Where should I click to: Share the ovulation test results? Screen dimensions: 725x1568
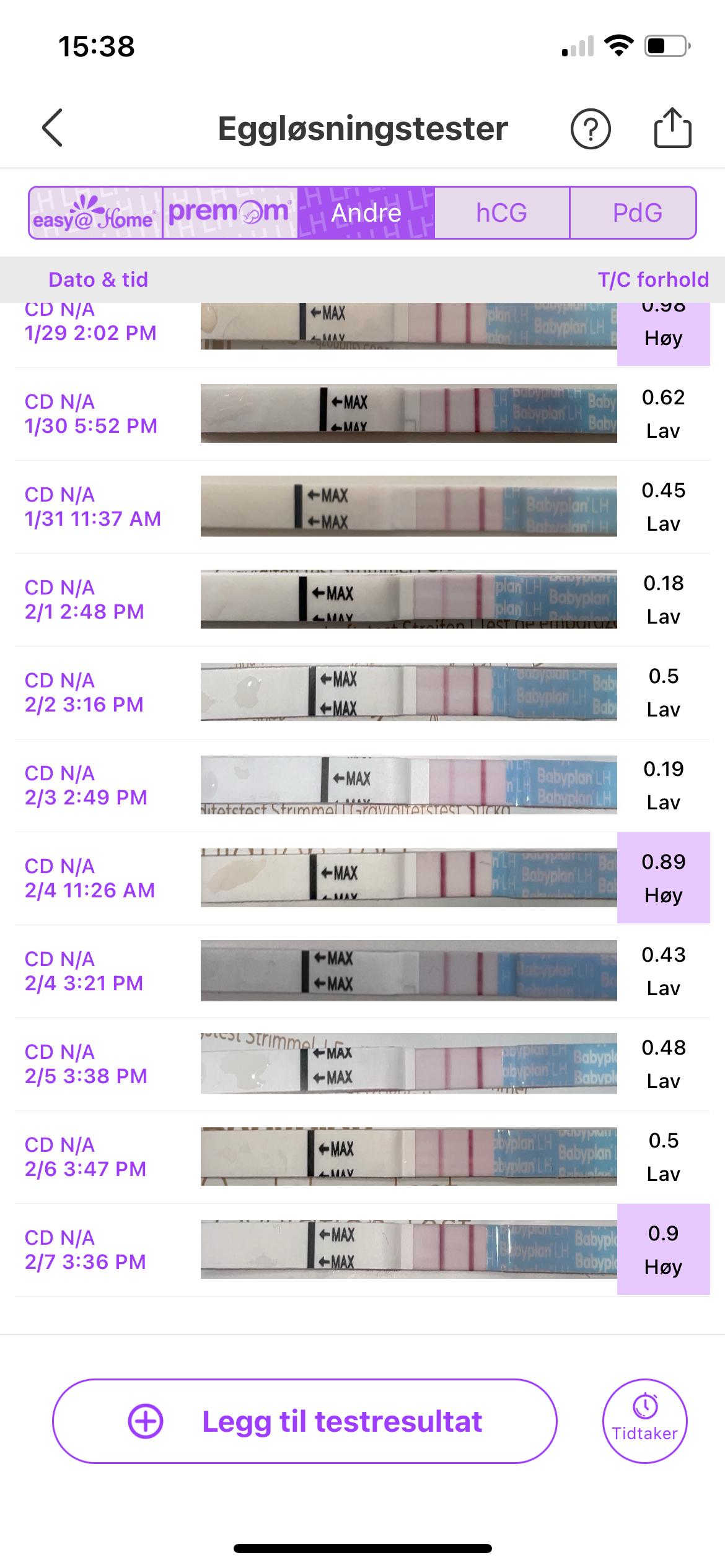(672, 128)
